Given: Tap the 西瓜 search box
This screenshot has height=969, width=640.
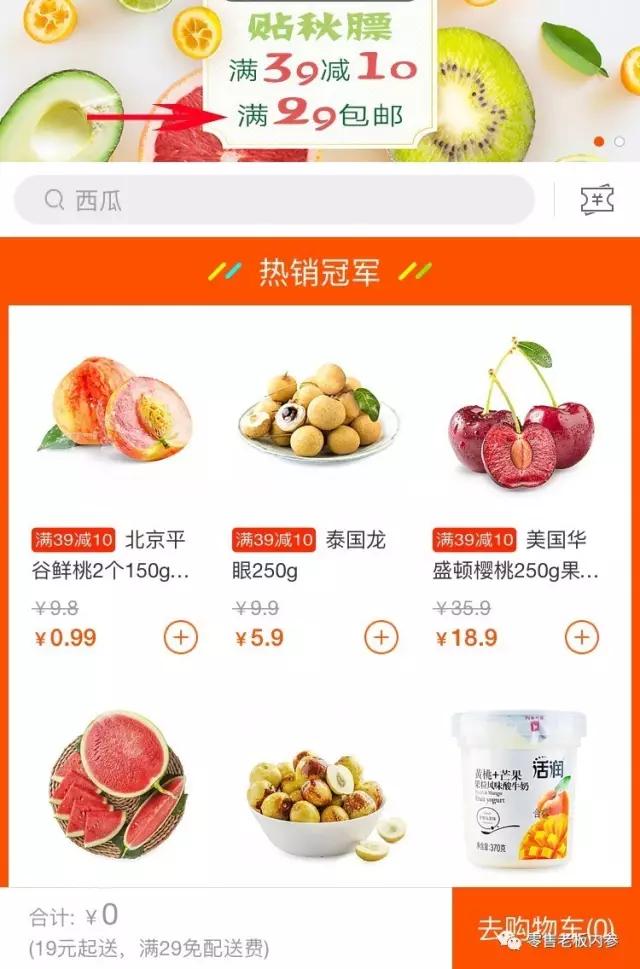Looking at the screenshot, I should (274, 200).
